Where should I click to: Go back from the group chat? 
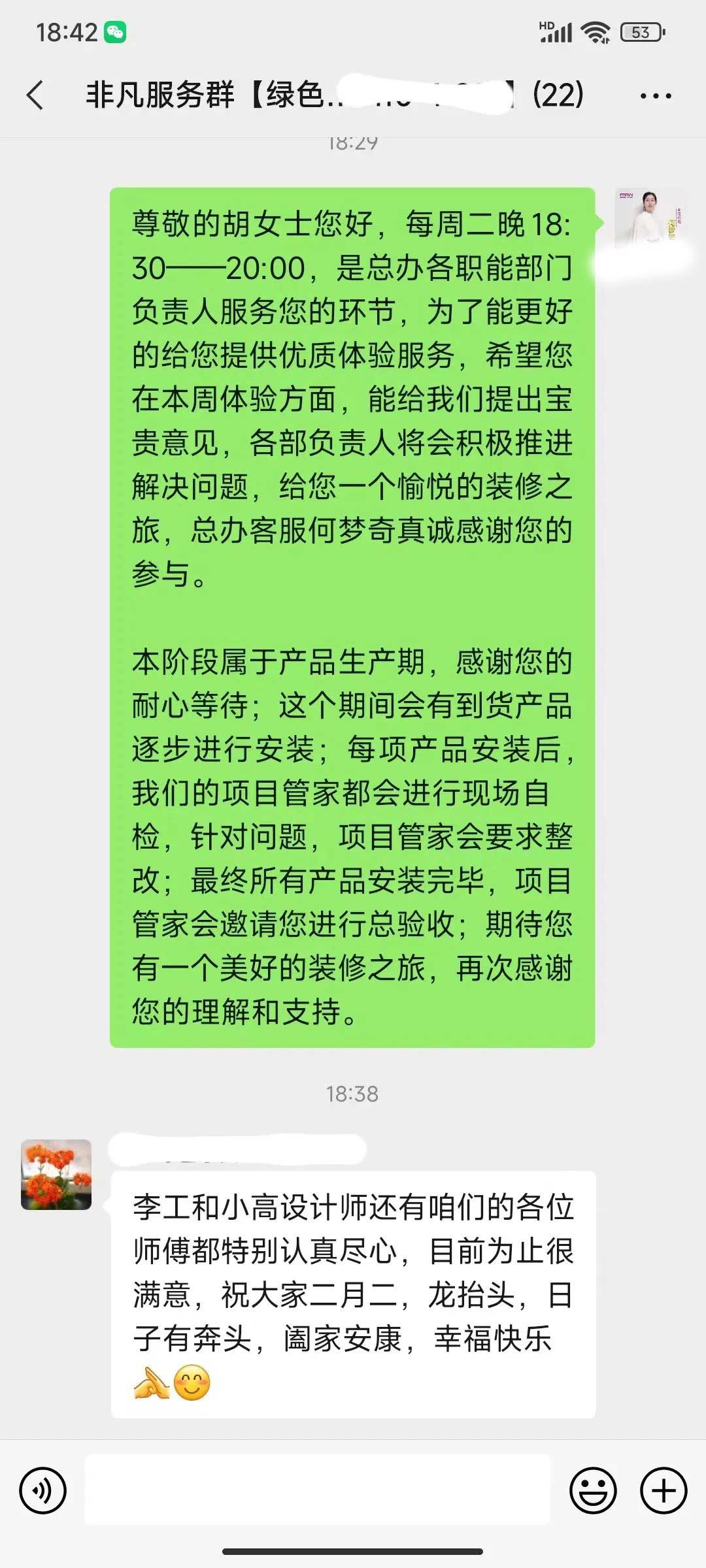point(36,95)
